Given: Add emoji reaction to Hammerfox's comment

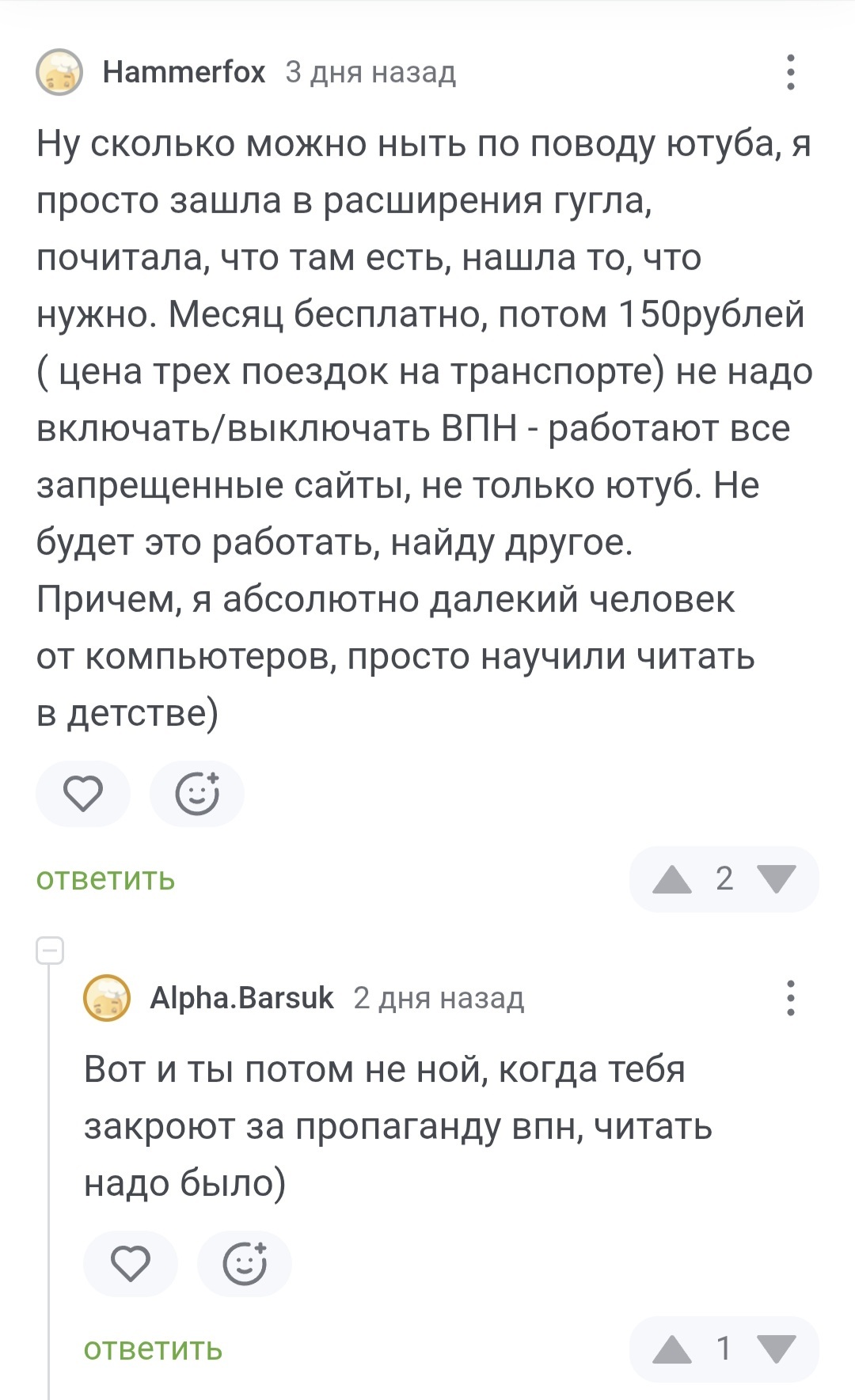Looking at the screenshot, I should click(197, 794).
